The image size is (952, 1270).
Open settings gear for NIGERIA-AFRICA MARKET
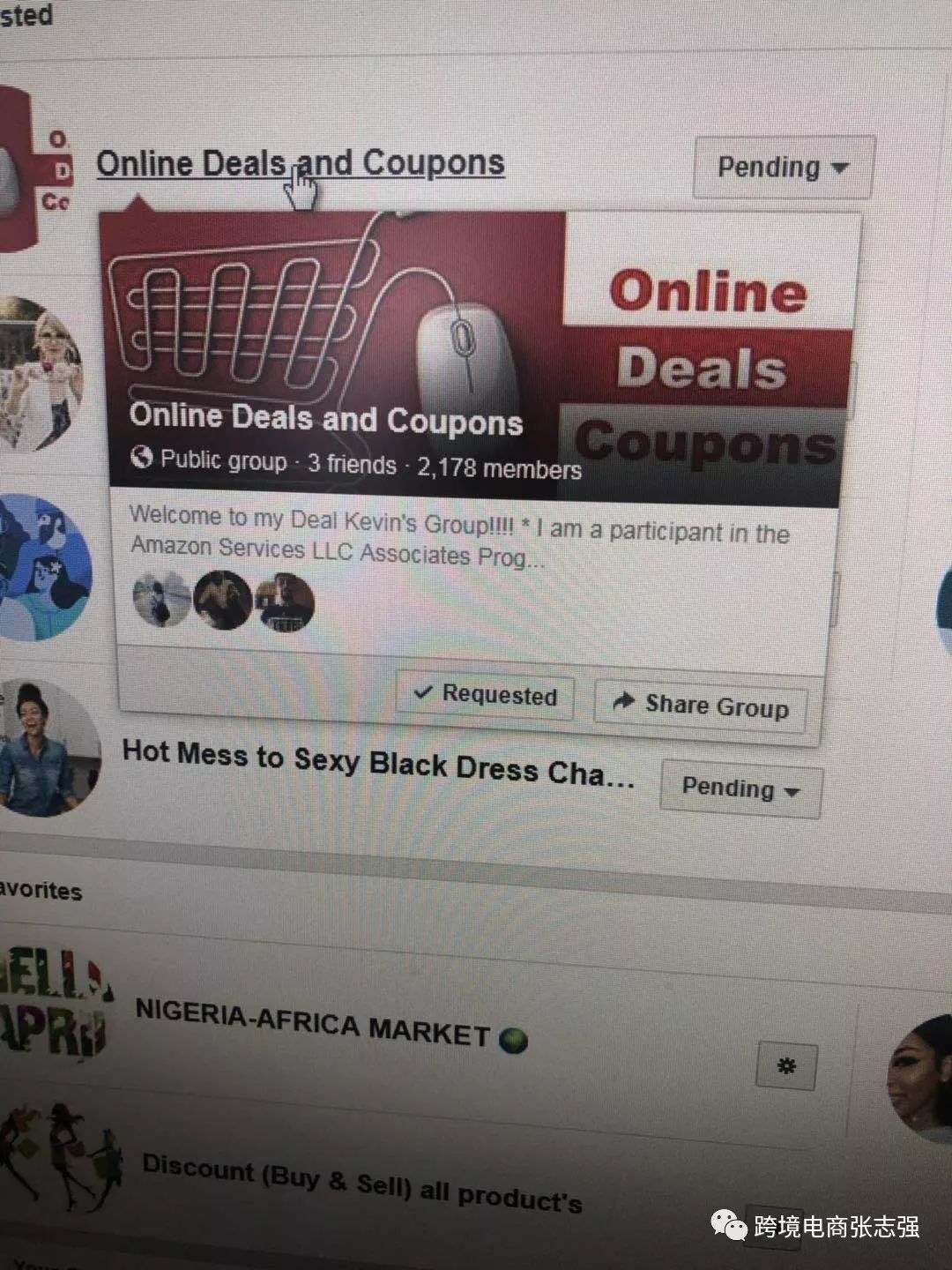pos(786,1066)
